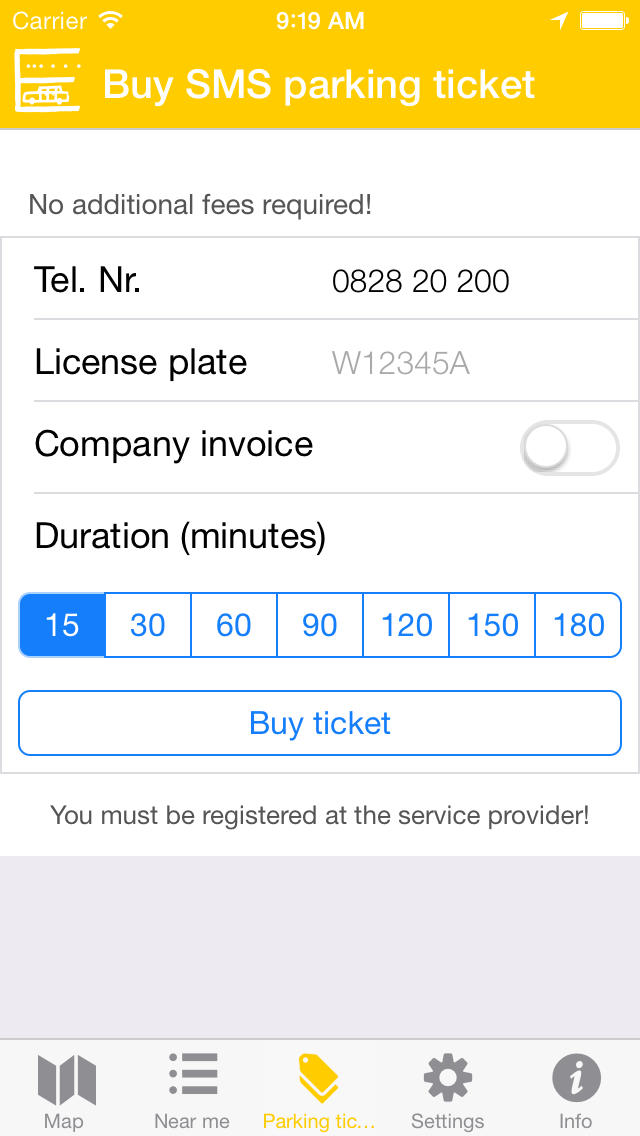The width and height of the screenshot is (640, 1136).
Task: Set duration to 60 minutes
Action: (x=234, y=625)
